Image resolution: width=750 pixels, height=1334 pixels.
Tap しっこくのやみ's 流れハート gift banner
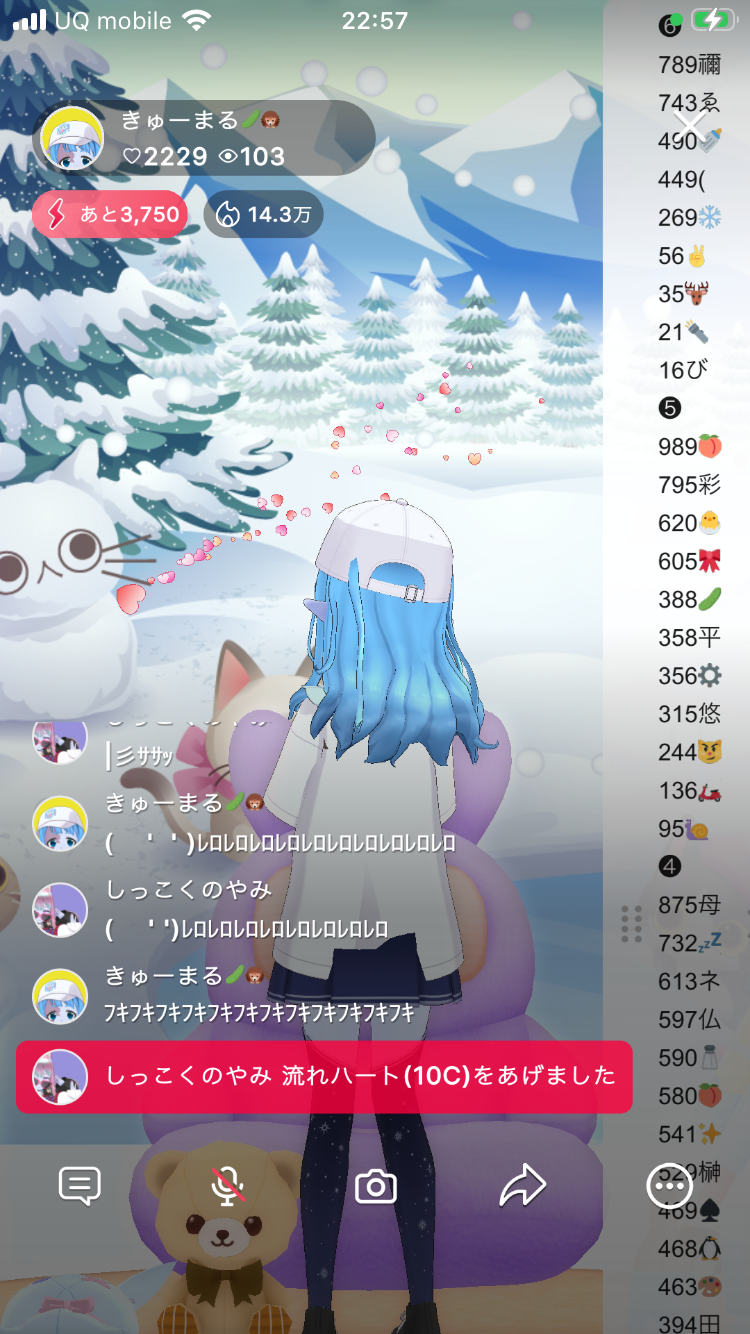(x=324, y=1077)
